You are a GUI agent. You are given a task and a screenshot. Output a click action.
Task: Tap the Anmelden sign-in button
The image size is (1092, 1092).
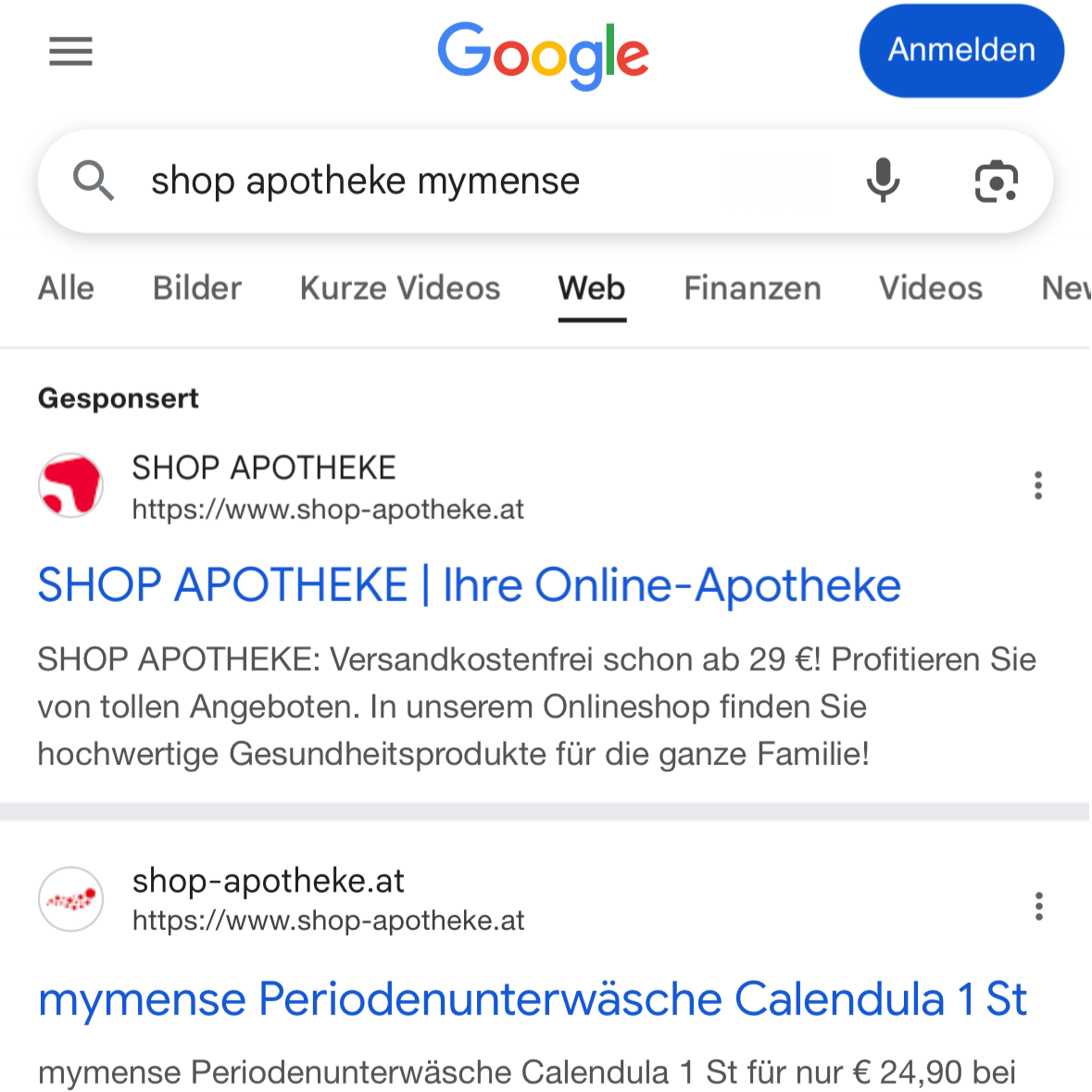coord(960,50)
